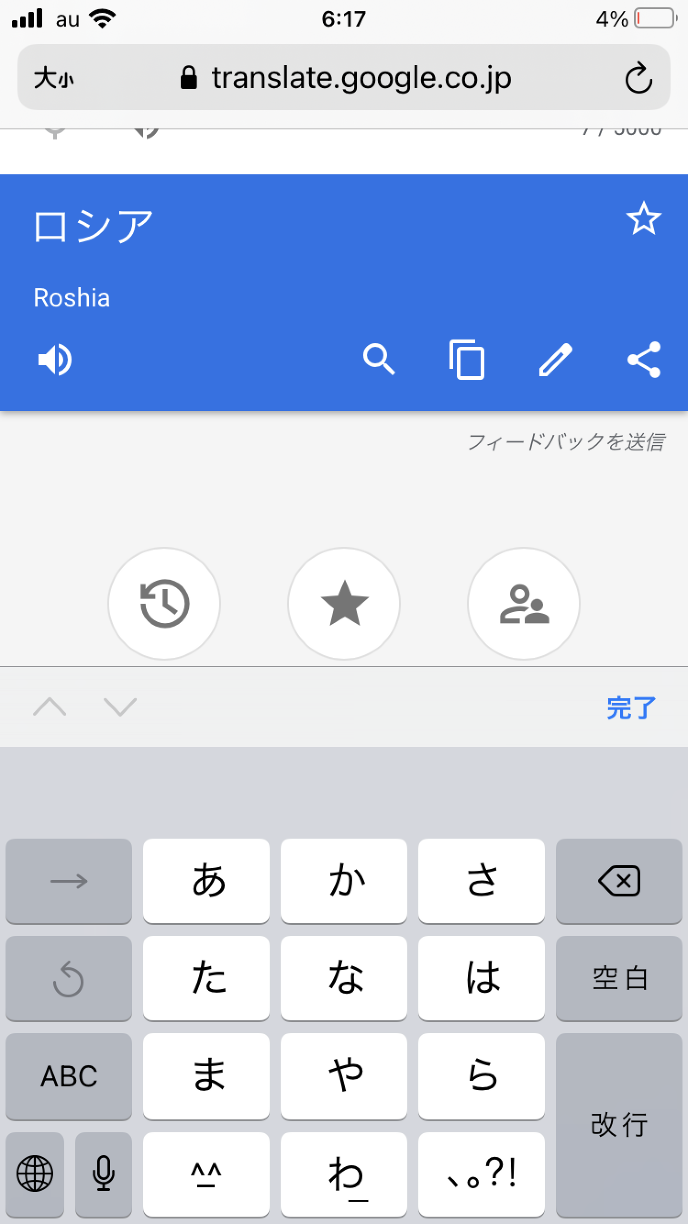688x1224 pixels.
Task: Select the translate.google.co.jp address field
Action: [x=345, y=78]
